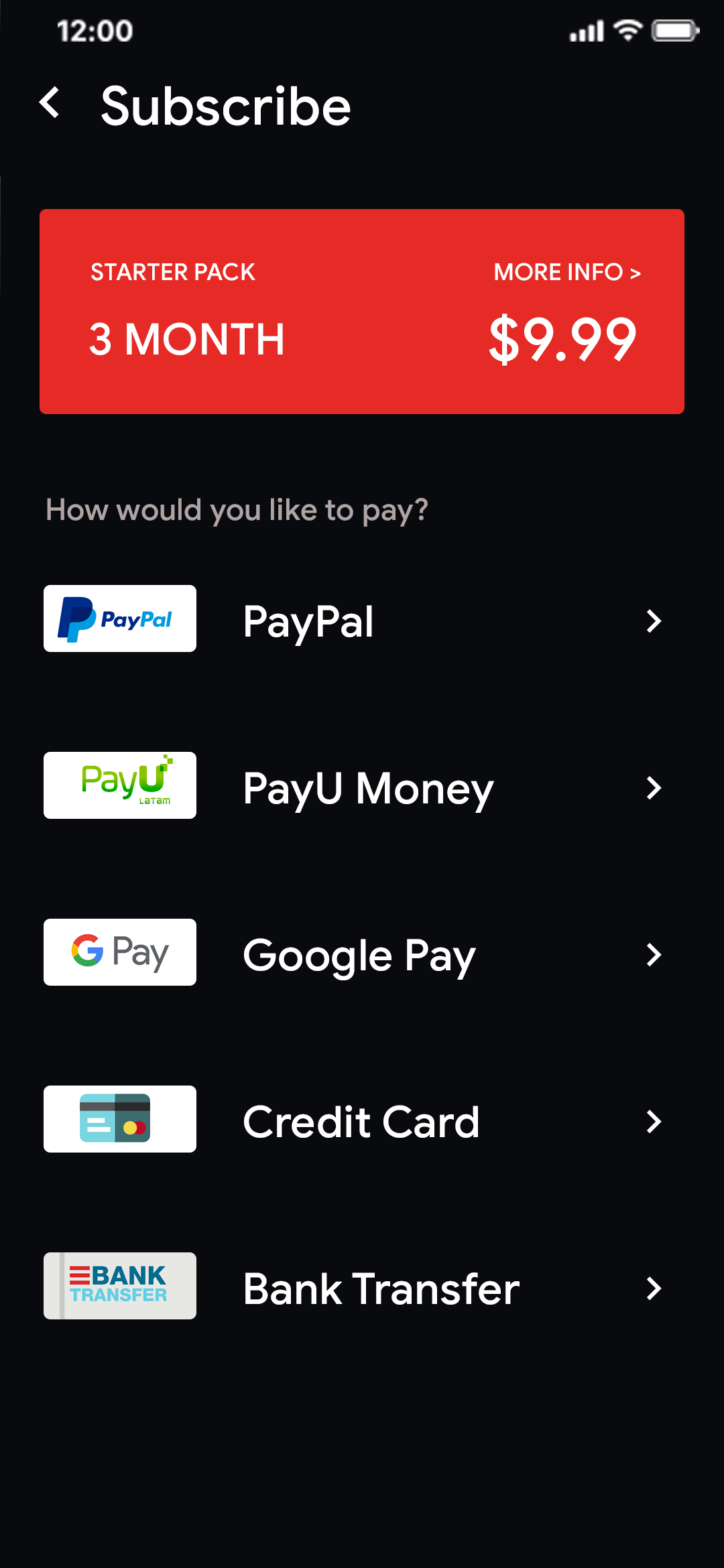Select the PayPal logo icon
724x1568 pixels.
tap(119, 618)
